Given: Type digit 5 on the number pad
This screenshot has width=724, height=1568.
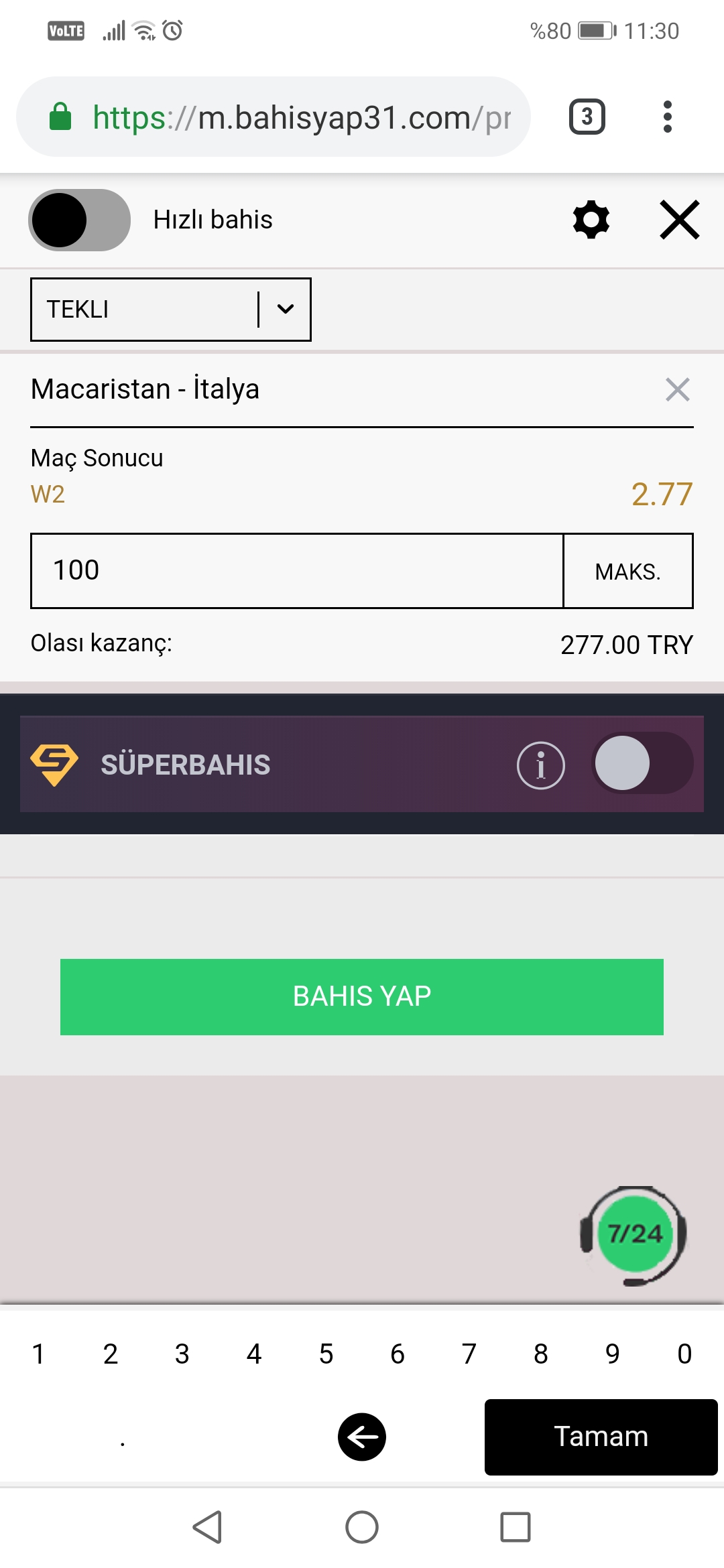Looking at the screenshot, I should 326,1354.
